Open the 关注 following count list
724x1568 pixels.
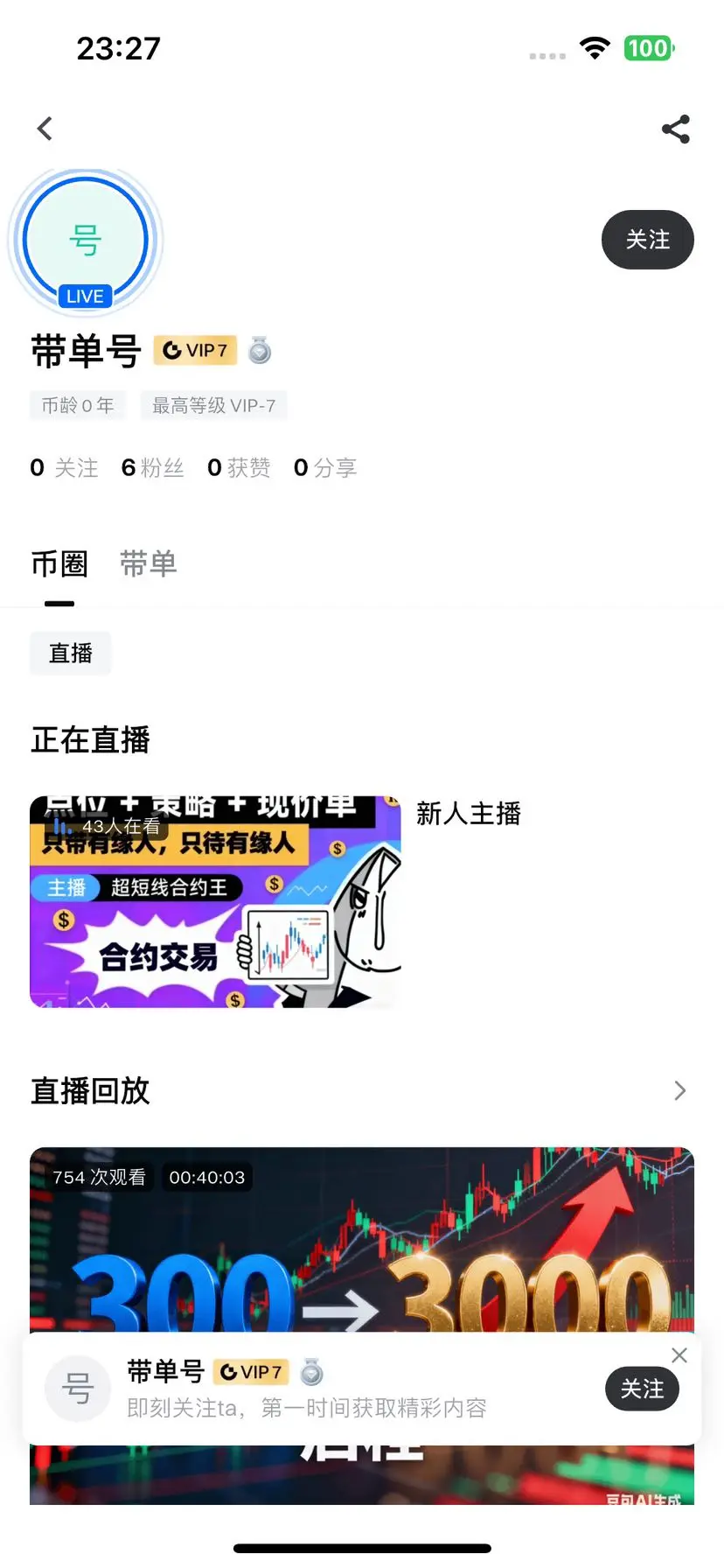point(64,467)
